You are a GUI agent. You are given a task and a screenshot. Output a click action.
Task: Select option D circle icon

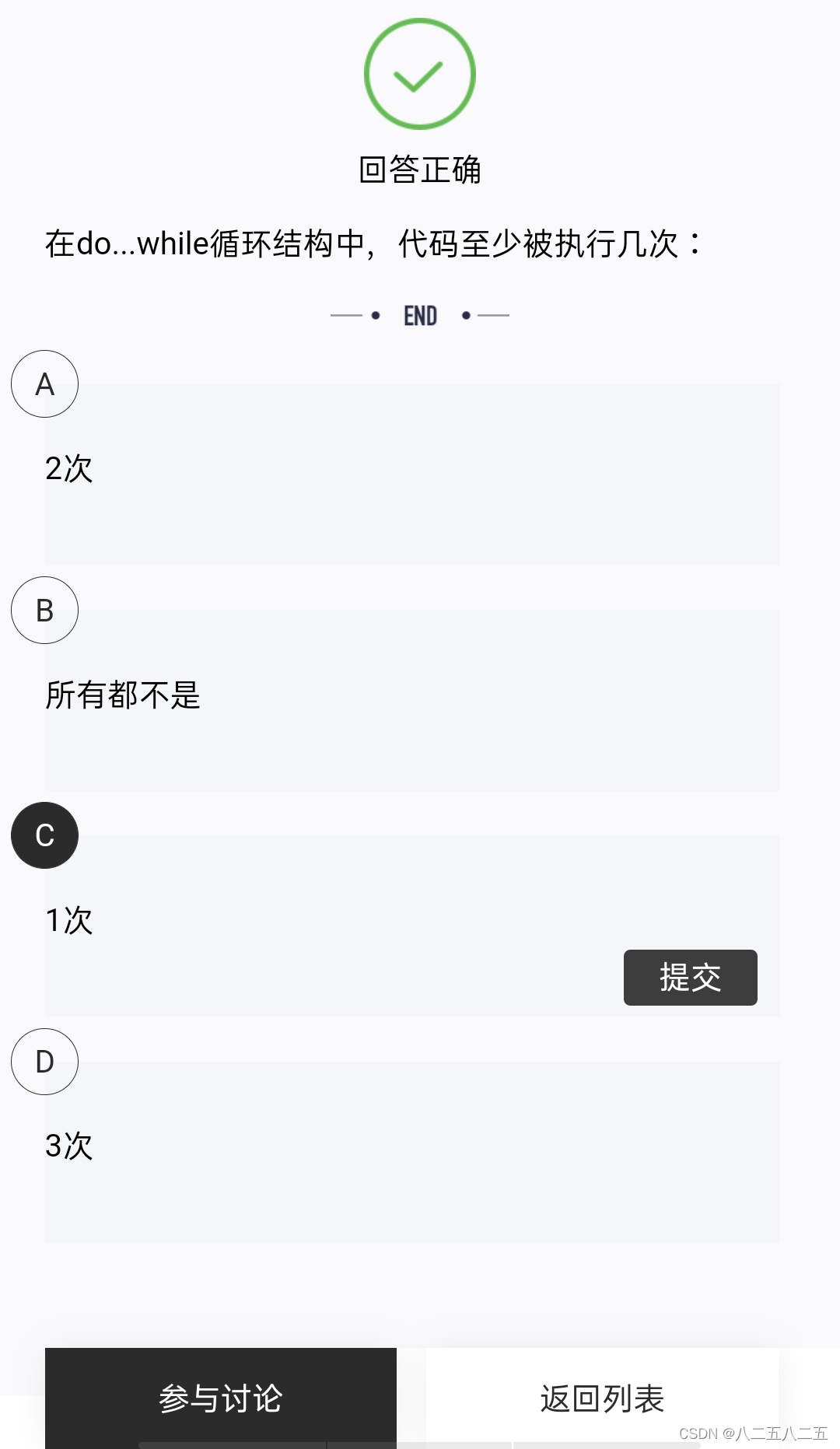(x=44, y=1062)
